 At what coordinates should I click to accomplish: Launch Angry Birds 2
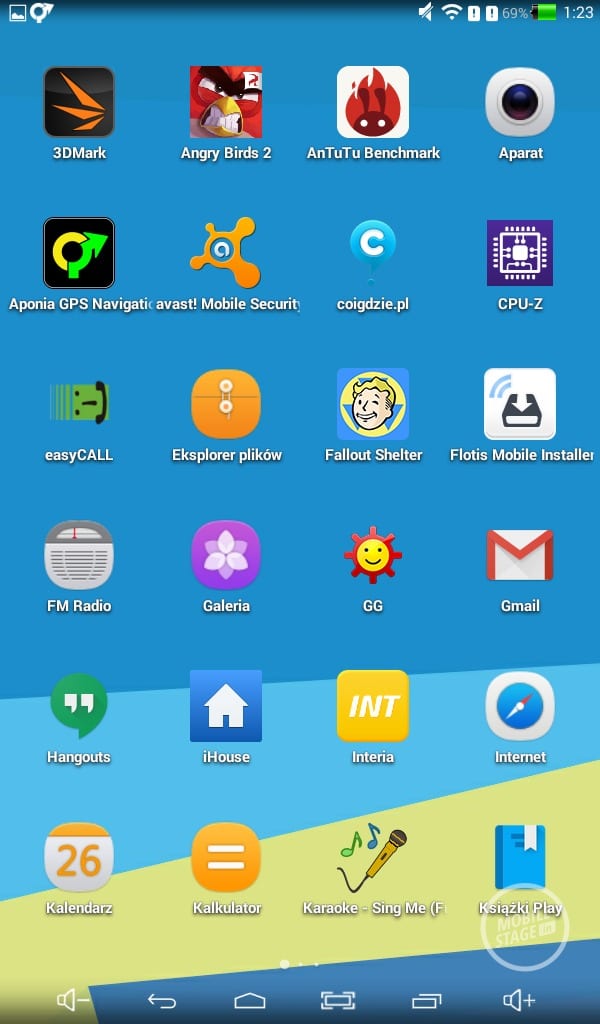click(226, 102)
